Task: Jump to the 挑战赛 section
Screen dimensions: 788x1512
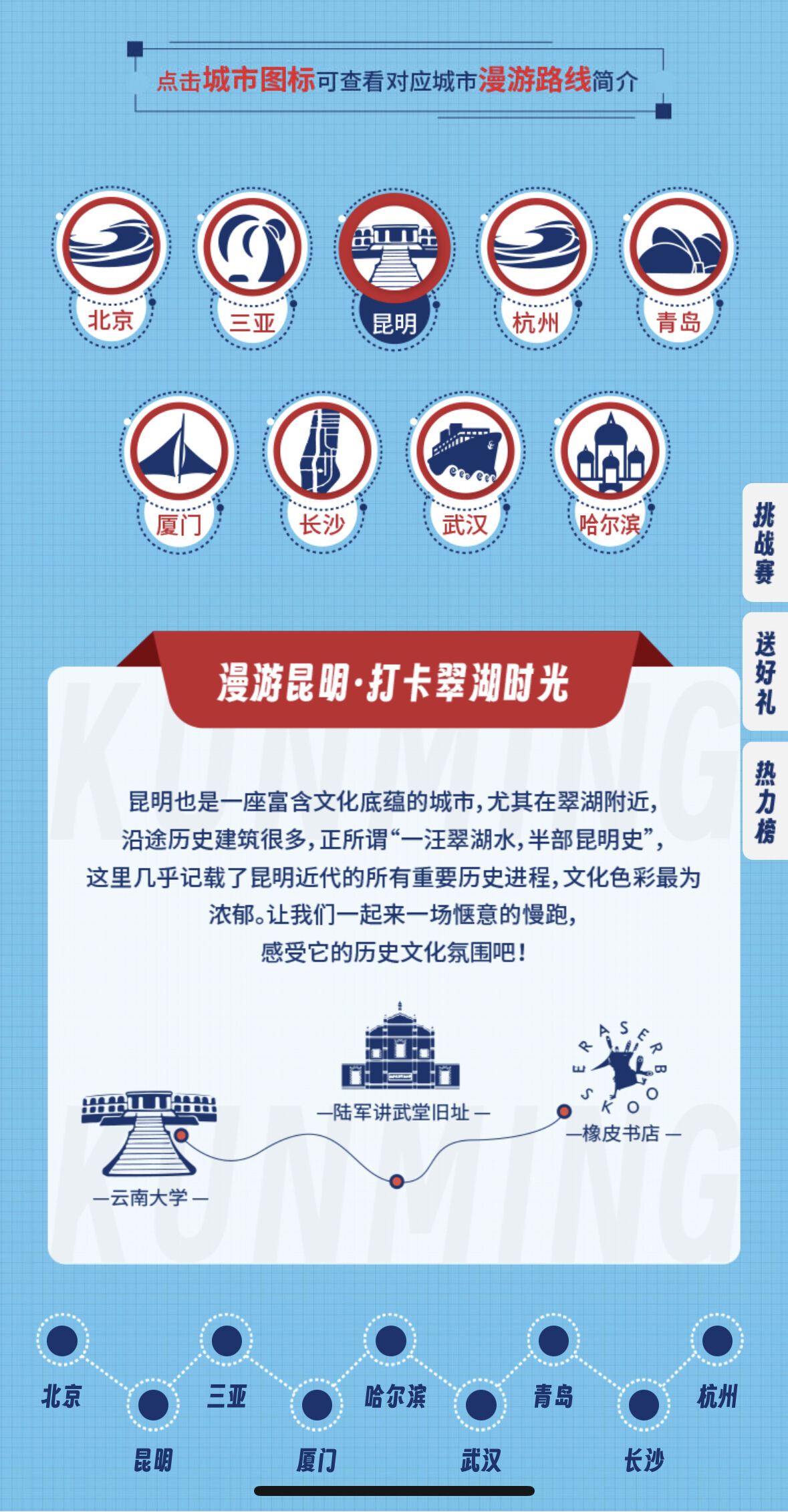Action: [765, 543]
